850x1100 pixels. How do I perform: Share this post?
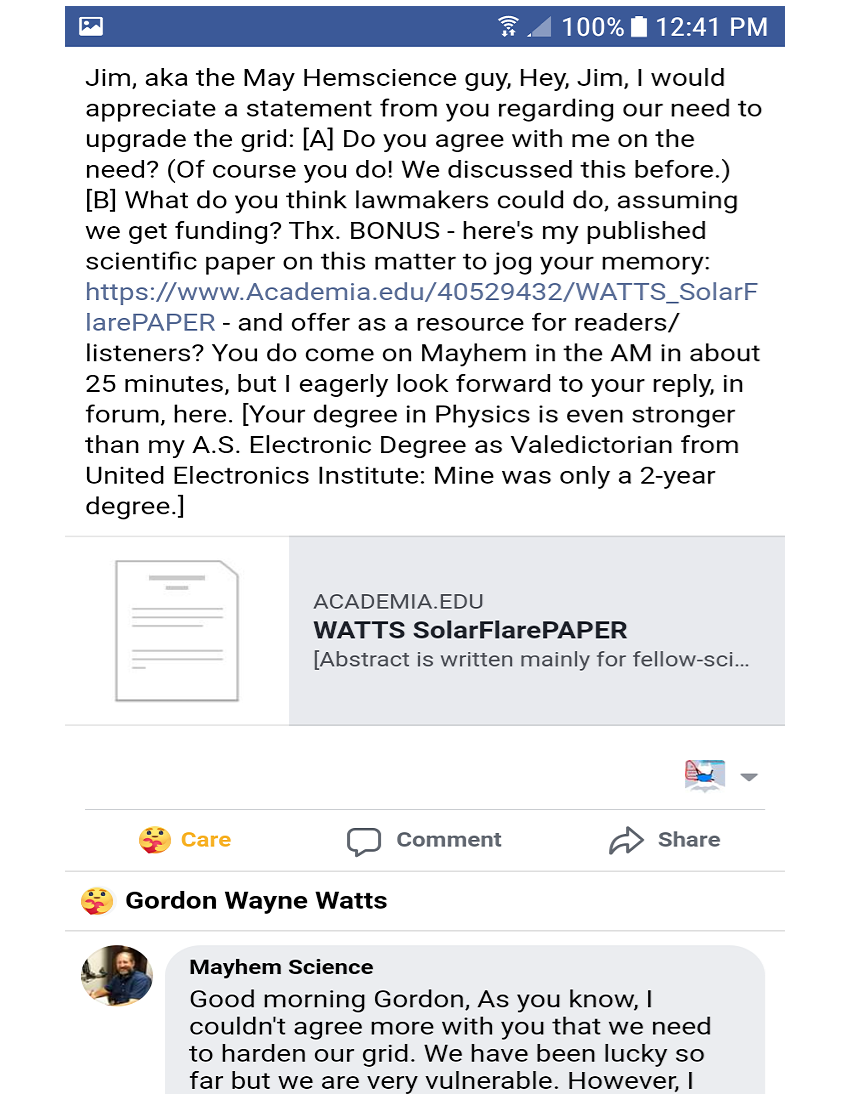pyautogui.click(x=665, y=840)
